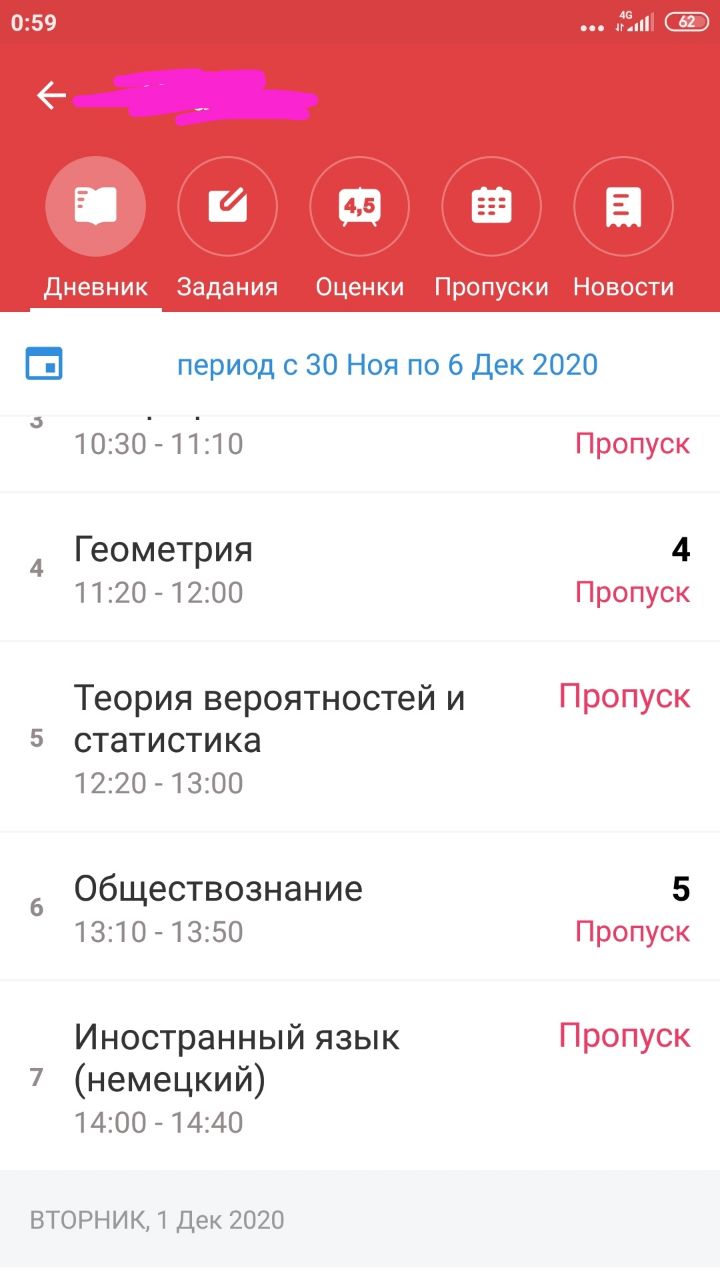Open the Обществознание lesson

[360, 907]
